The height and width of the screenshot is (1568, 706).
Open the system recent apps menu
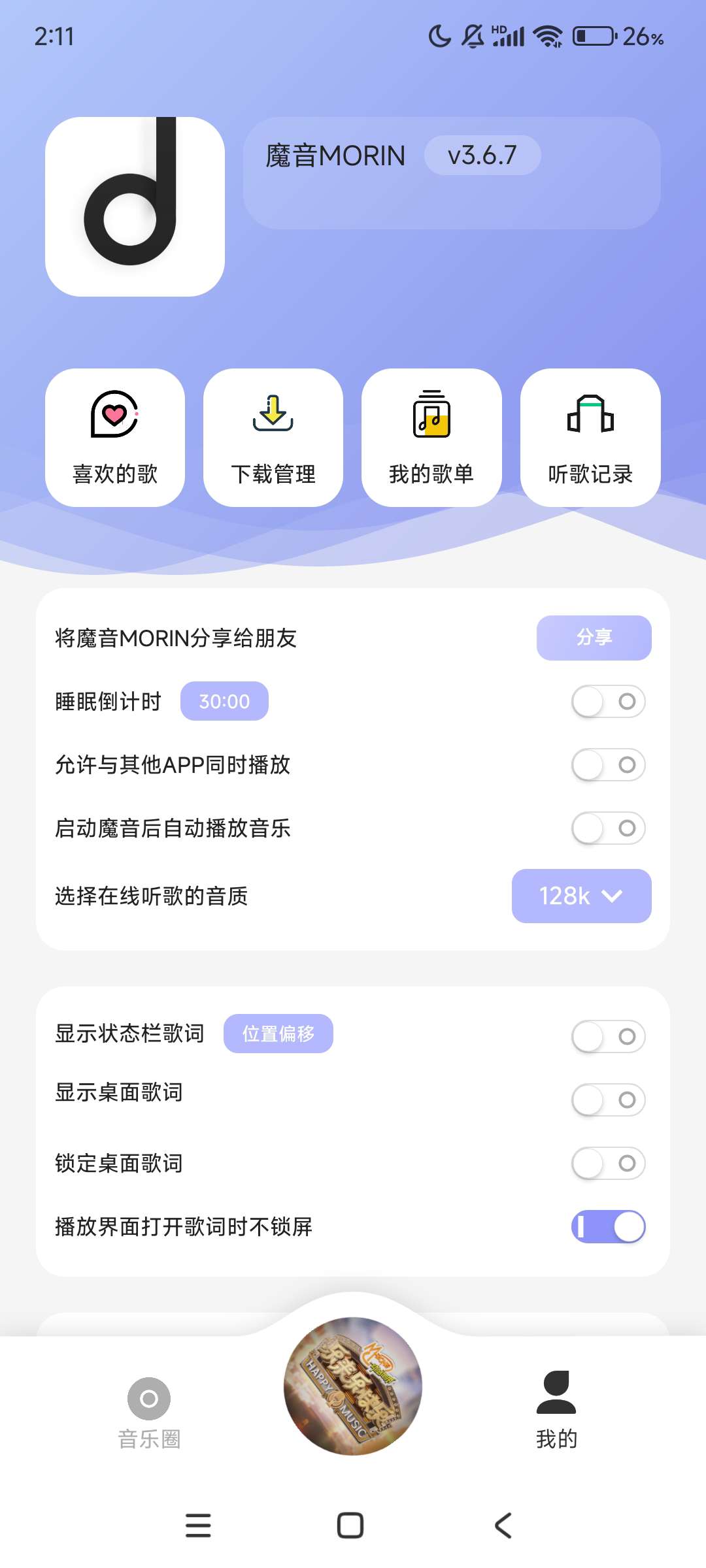(x=198, y=1526)
